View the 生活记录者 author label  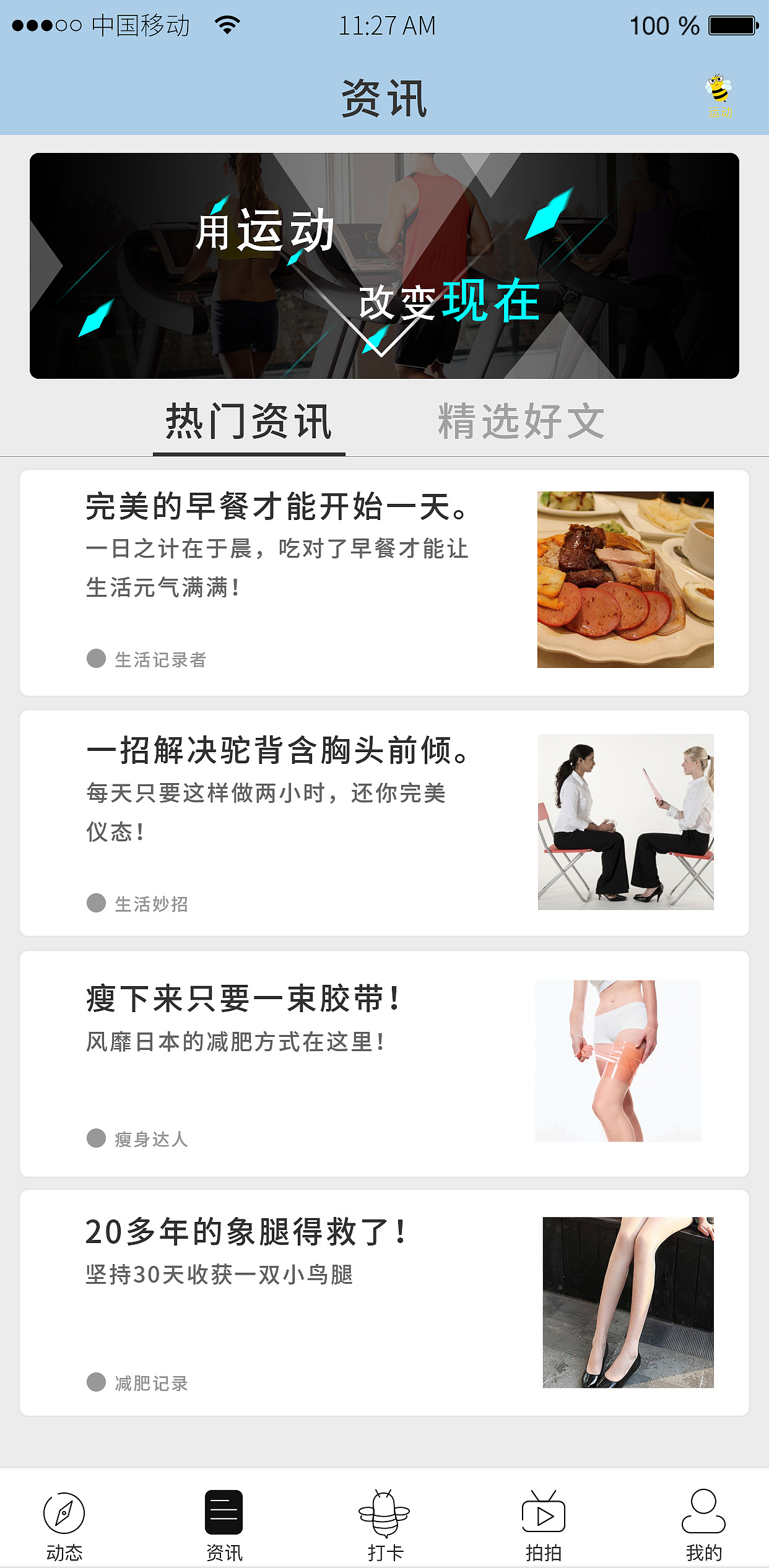click(x=160, y=660)
